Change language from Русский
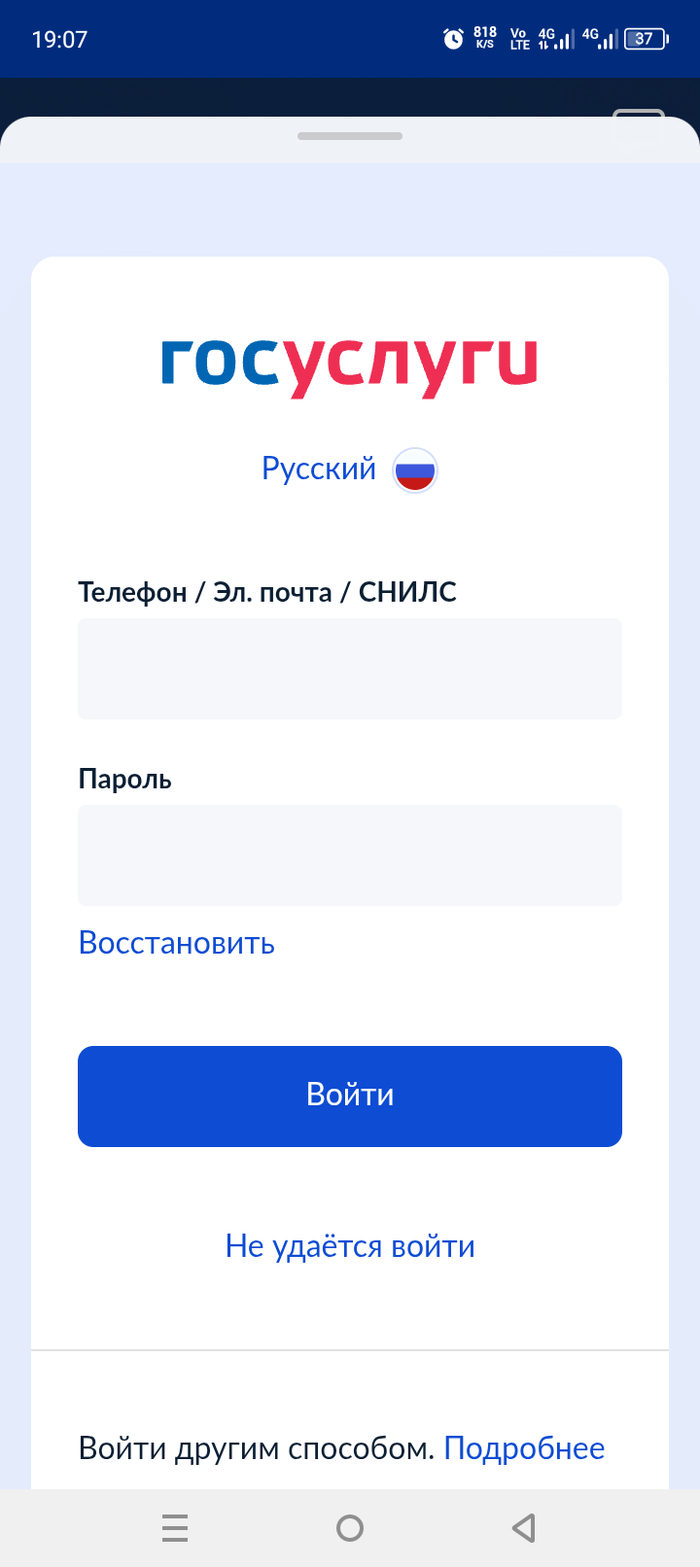 348,469
